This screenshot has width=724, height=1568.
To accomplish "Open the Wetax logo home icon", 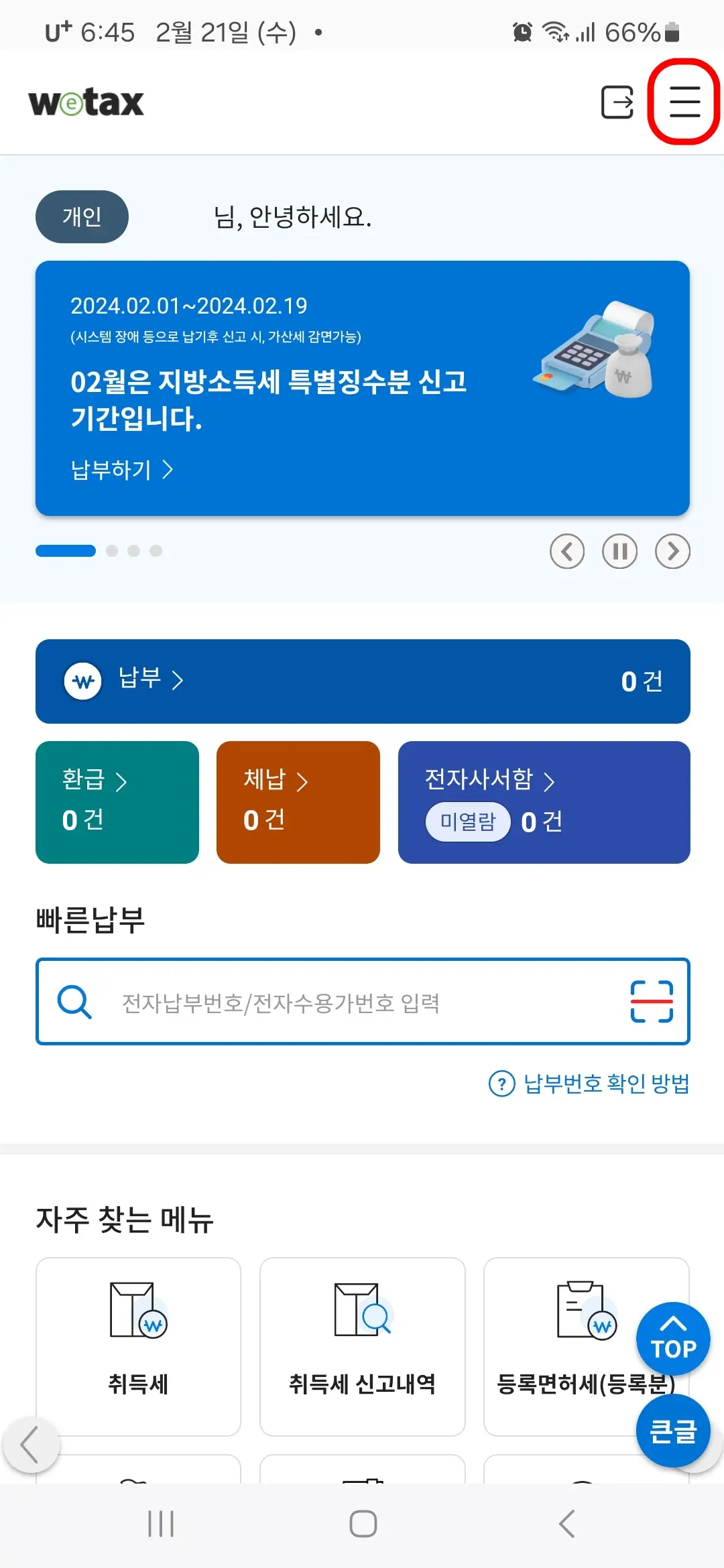I will click(x=85, y=101).
